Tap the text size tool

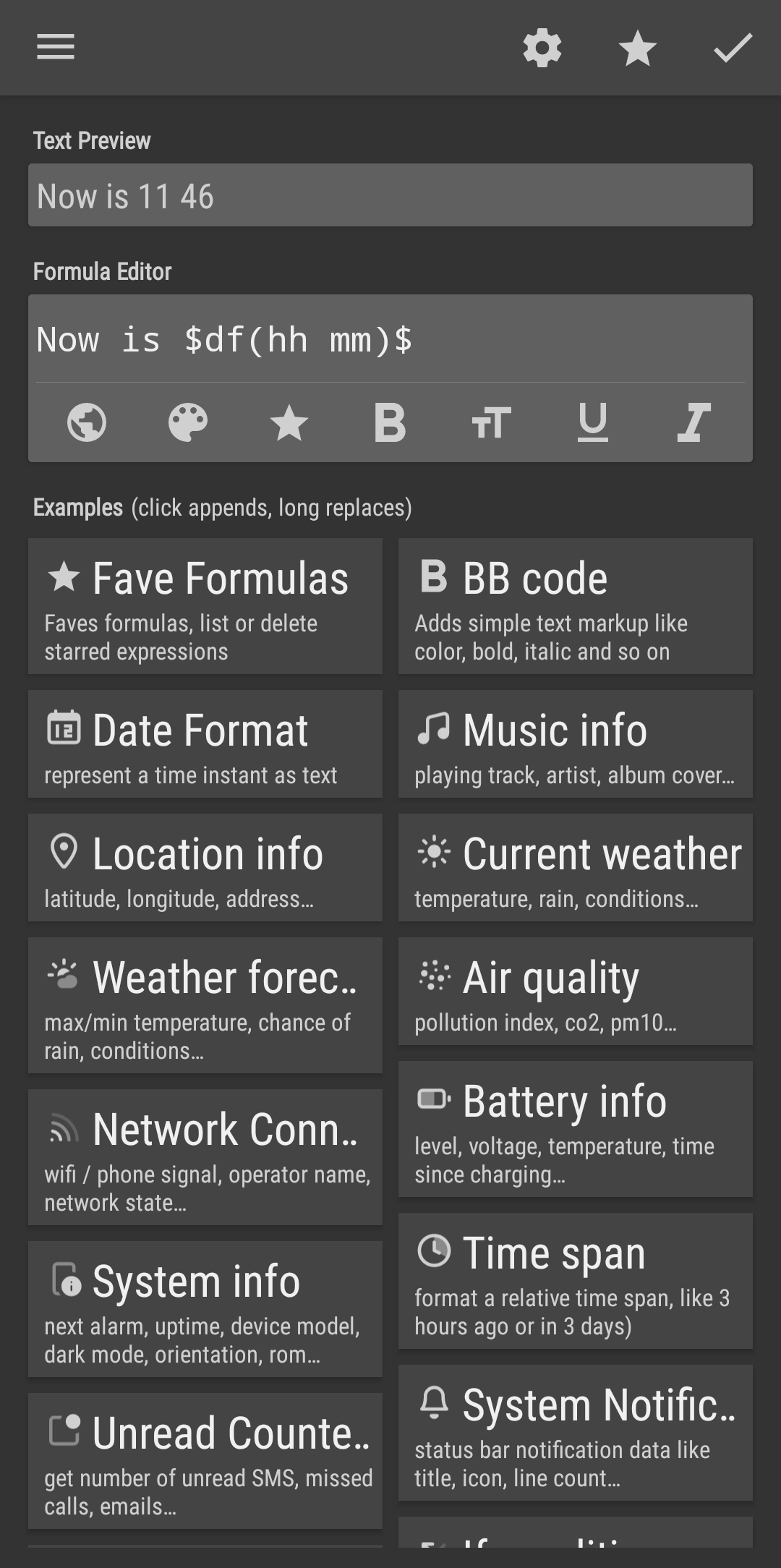click(x=492, y=422)
